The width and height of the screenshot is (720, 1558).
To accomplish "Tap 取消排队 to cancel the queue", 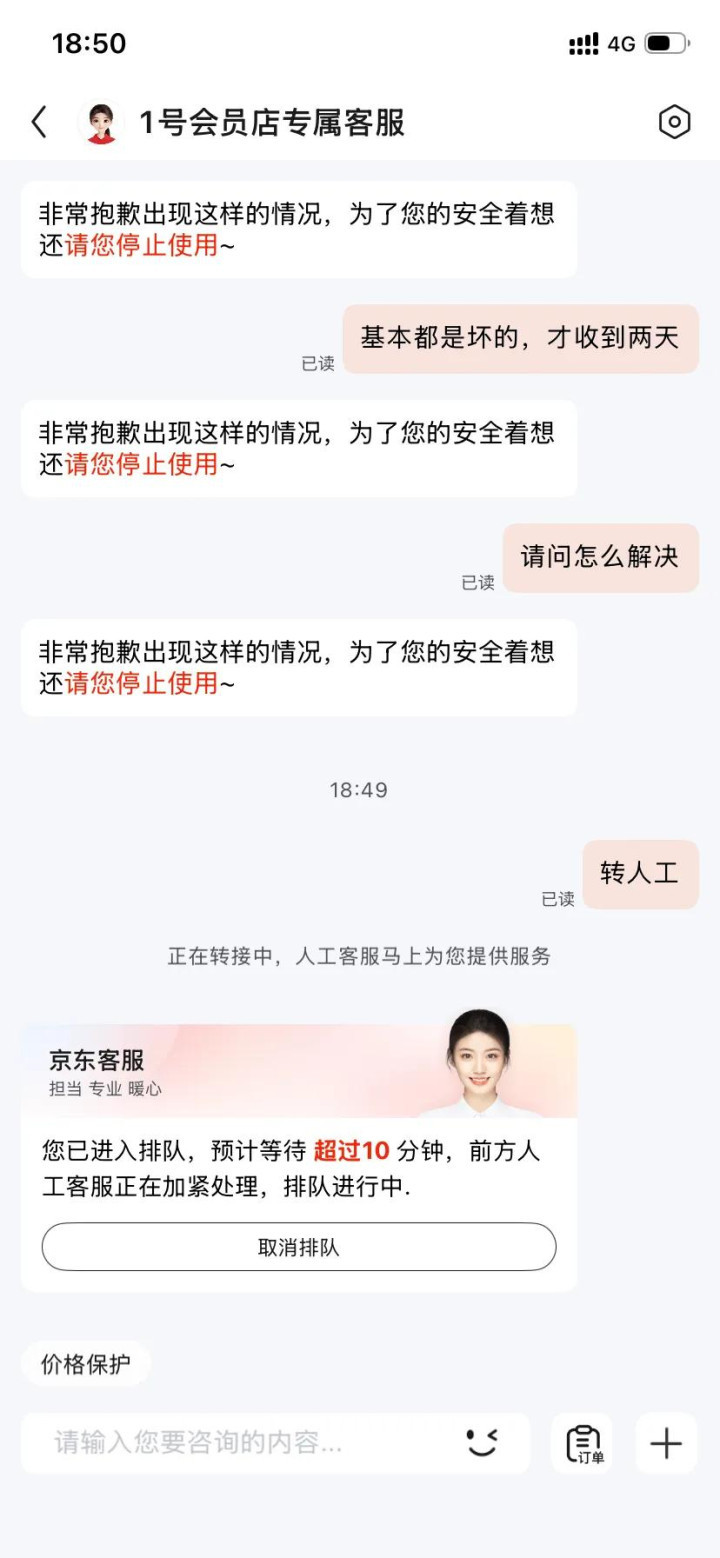I will click(x=298, y=1247).
